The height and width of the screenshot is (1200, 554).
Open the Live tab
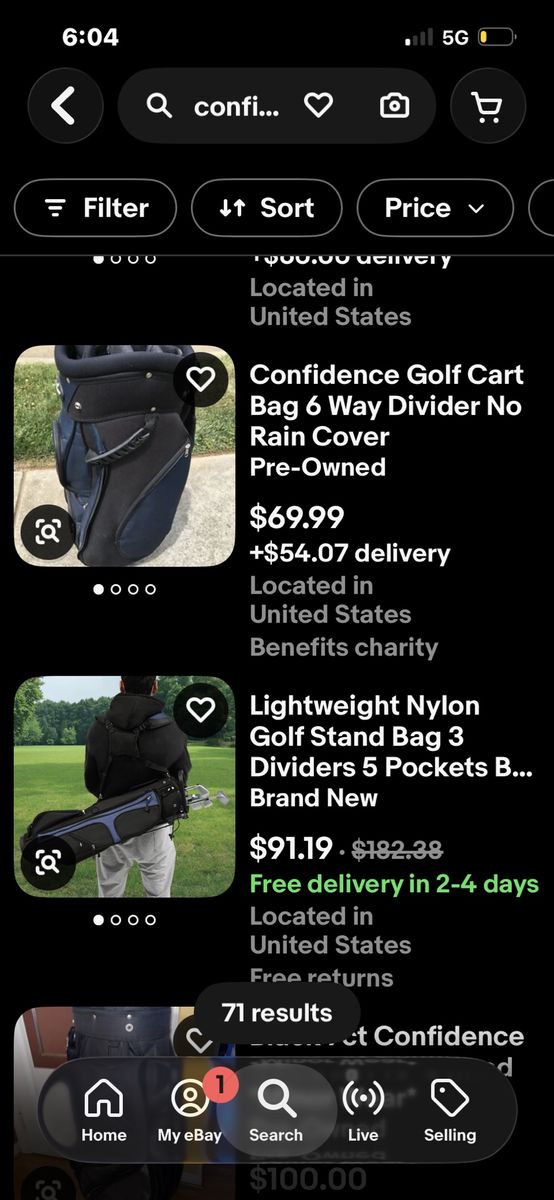click(x=363, y=1110)
